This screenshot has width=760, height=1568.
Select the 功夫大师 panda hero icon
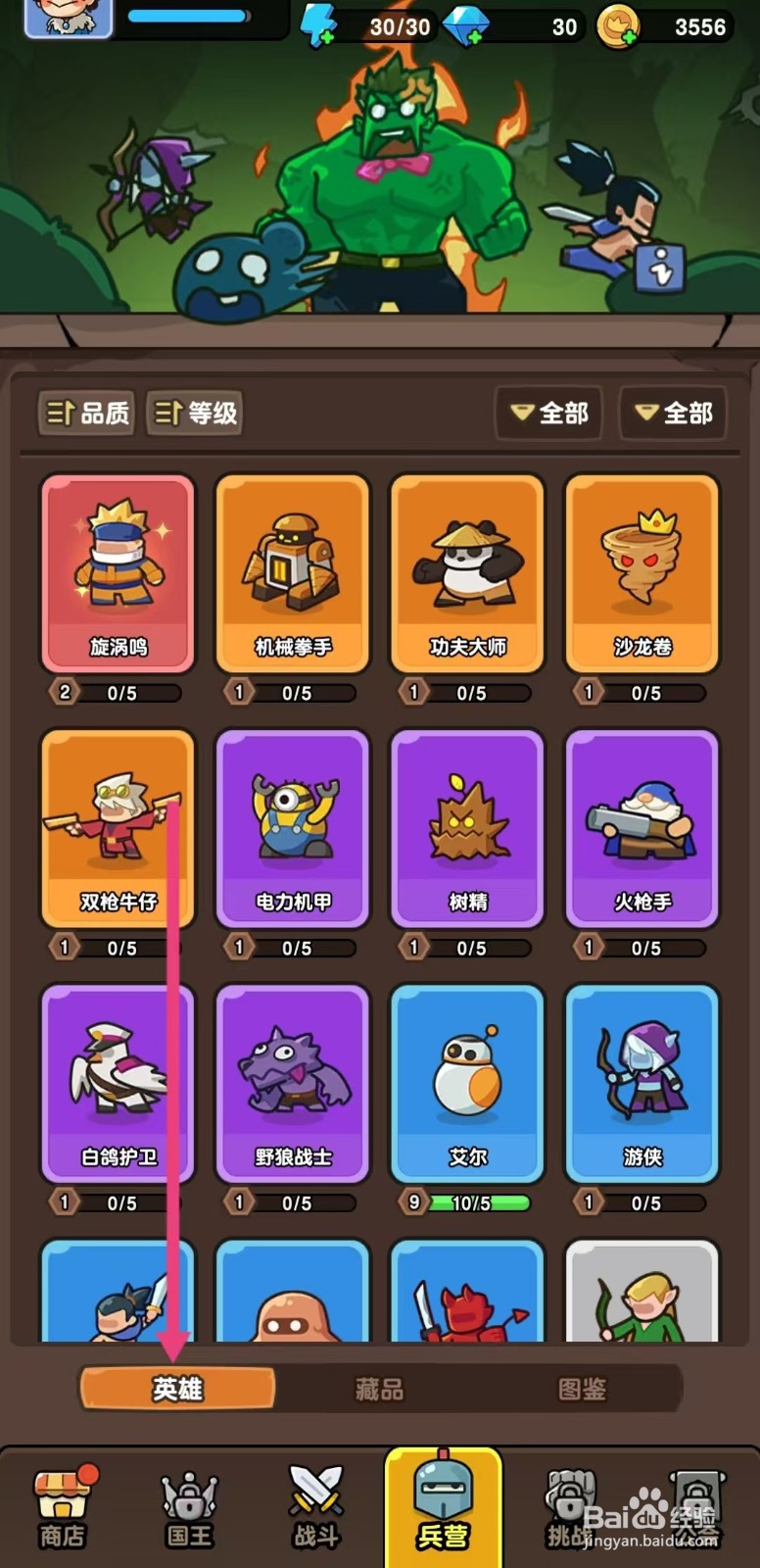tap(466, 573)
